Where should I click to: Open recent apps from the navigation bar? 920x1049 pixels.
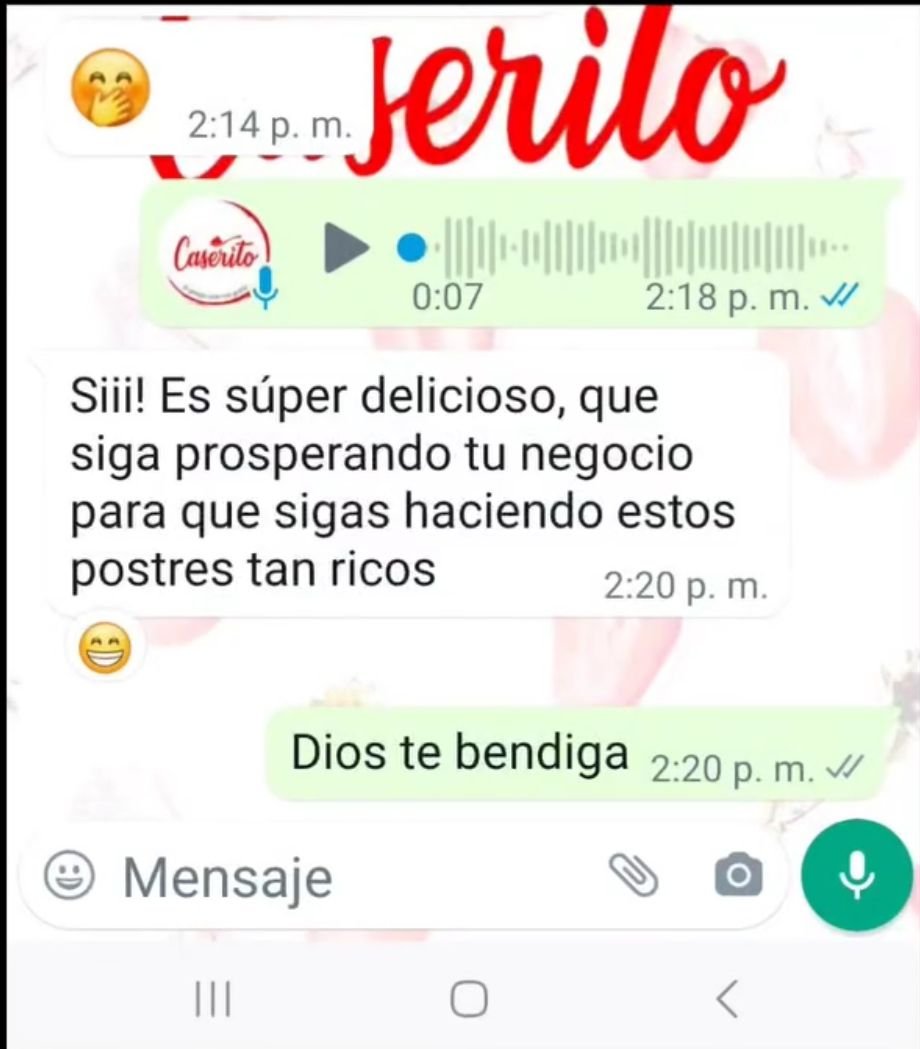pyautogui.click(x=213, y=997)
